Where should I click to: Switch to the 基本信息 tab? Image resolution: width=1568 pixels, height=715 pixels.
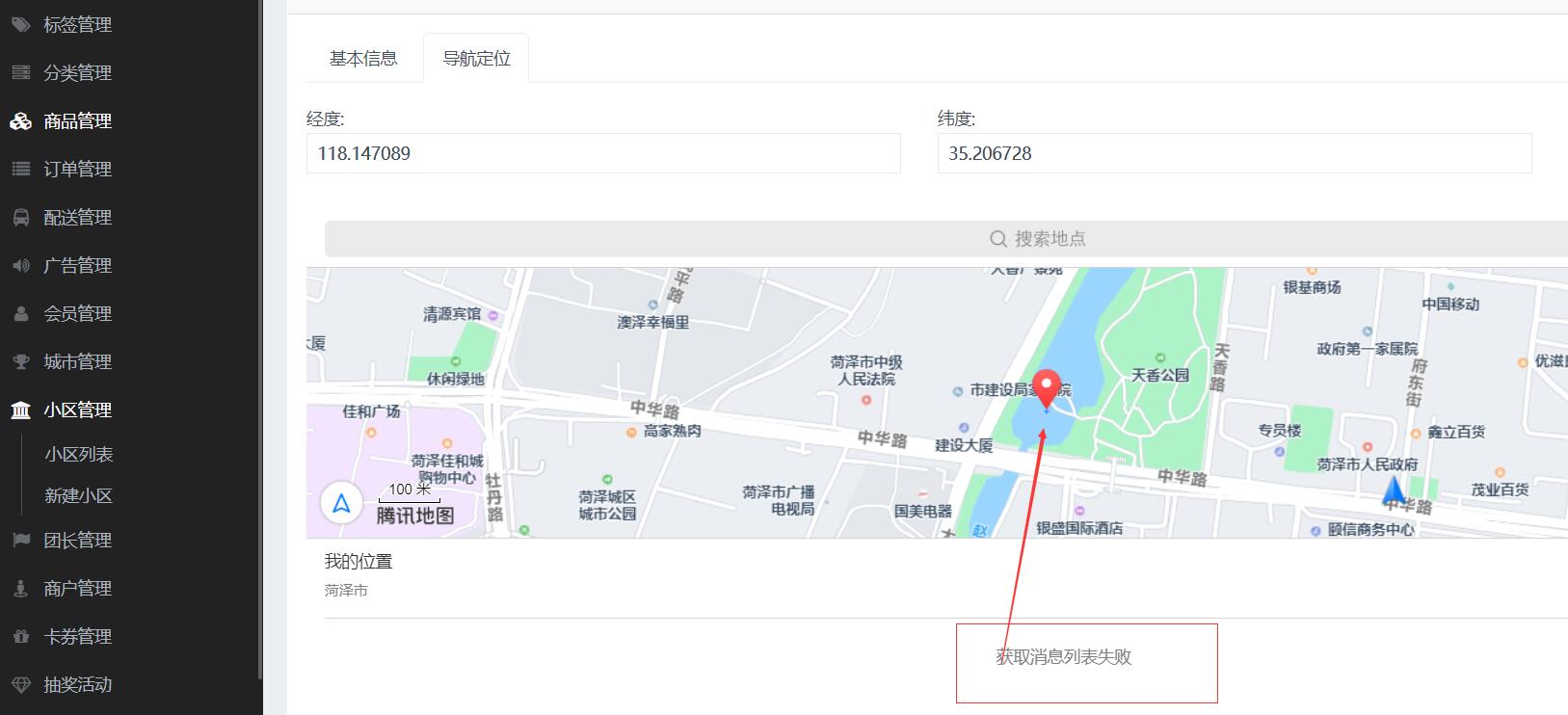coord(363,59)
